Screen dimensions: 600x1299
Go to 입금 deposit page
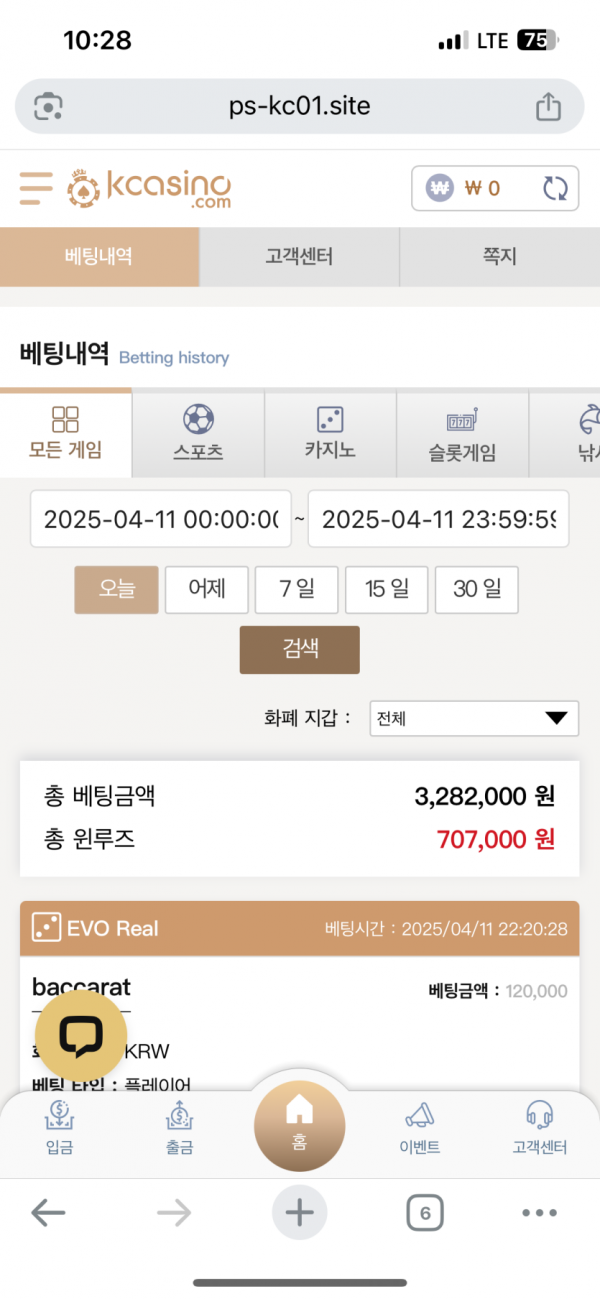point(59,1127)
